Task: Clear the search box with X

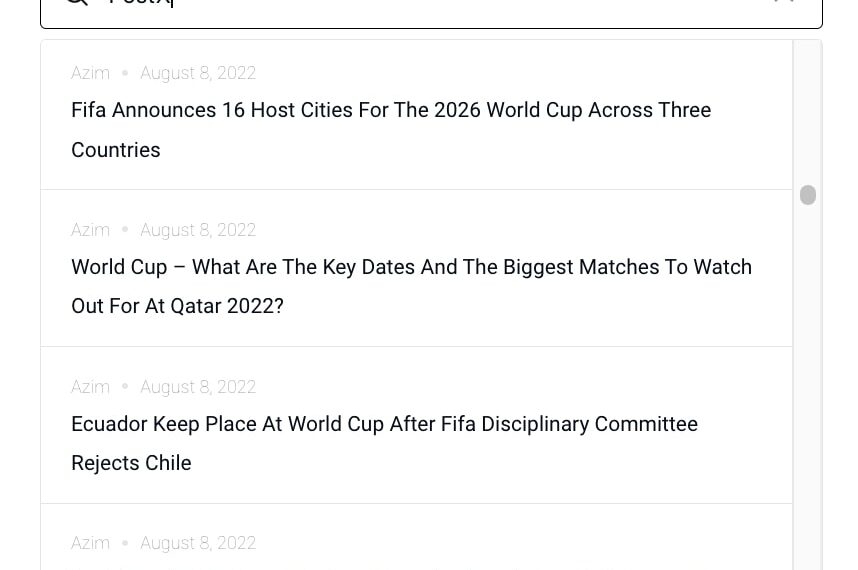Action: click(x=784, y=3)
